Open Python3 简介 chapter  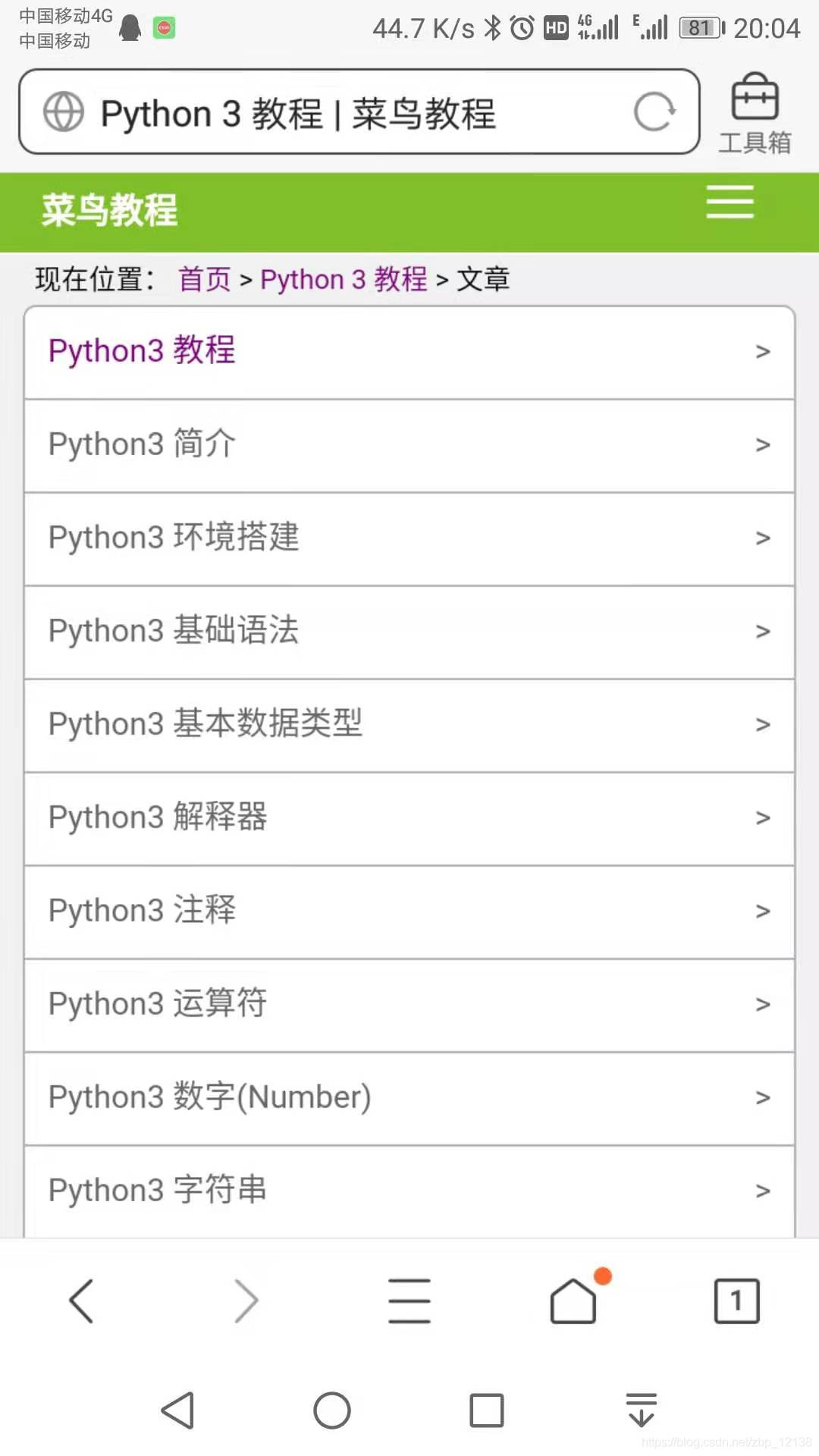[x=409, y=446]
